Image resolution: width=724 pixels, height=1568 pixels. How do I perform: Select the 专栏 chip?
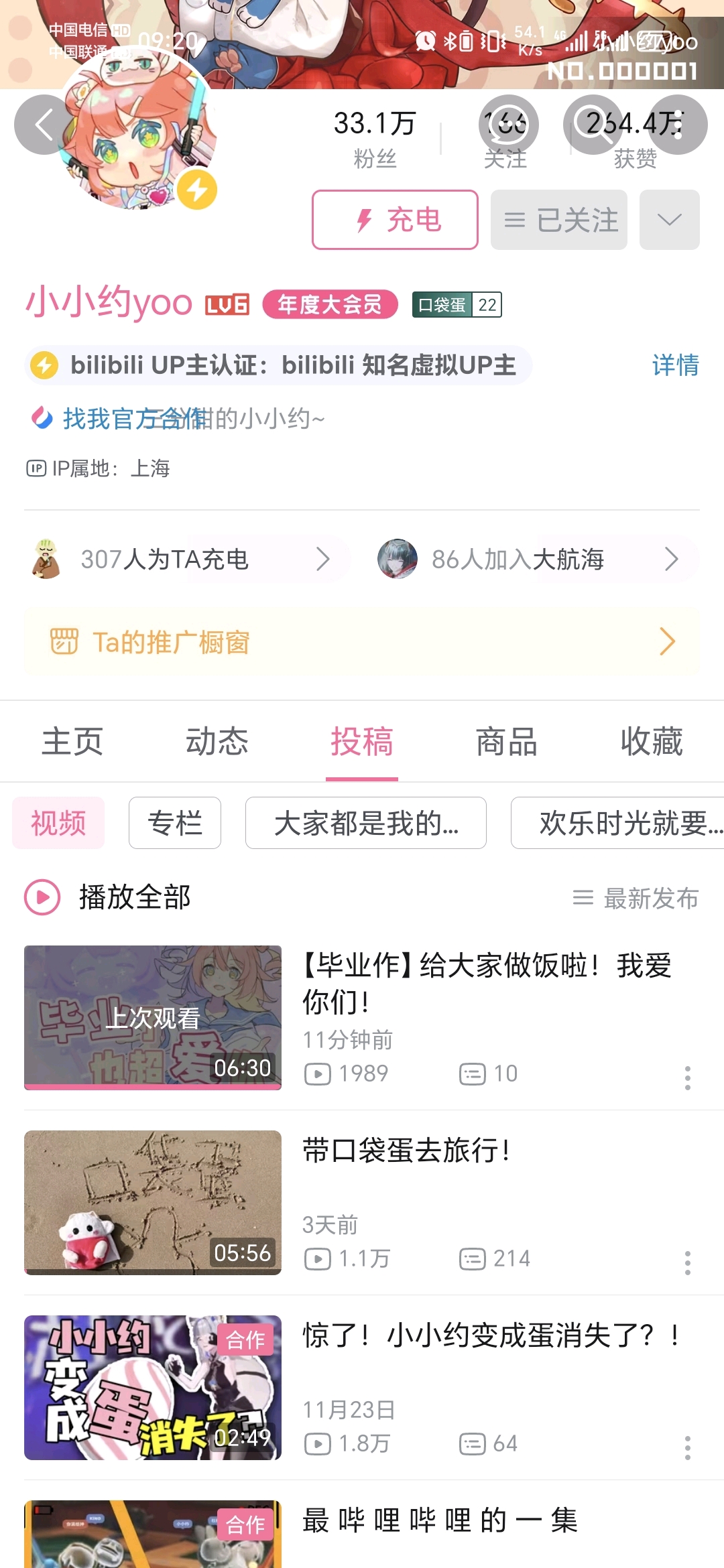pos(175,823)
